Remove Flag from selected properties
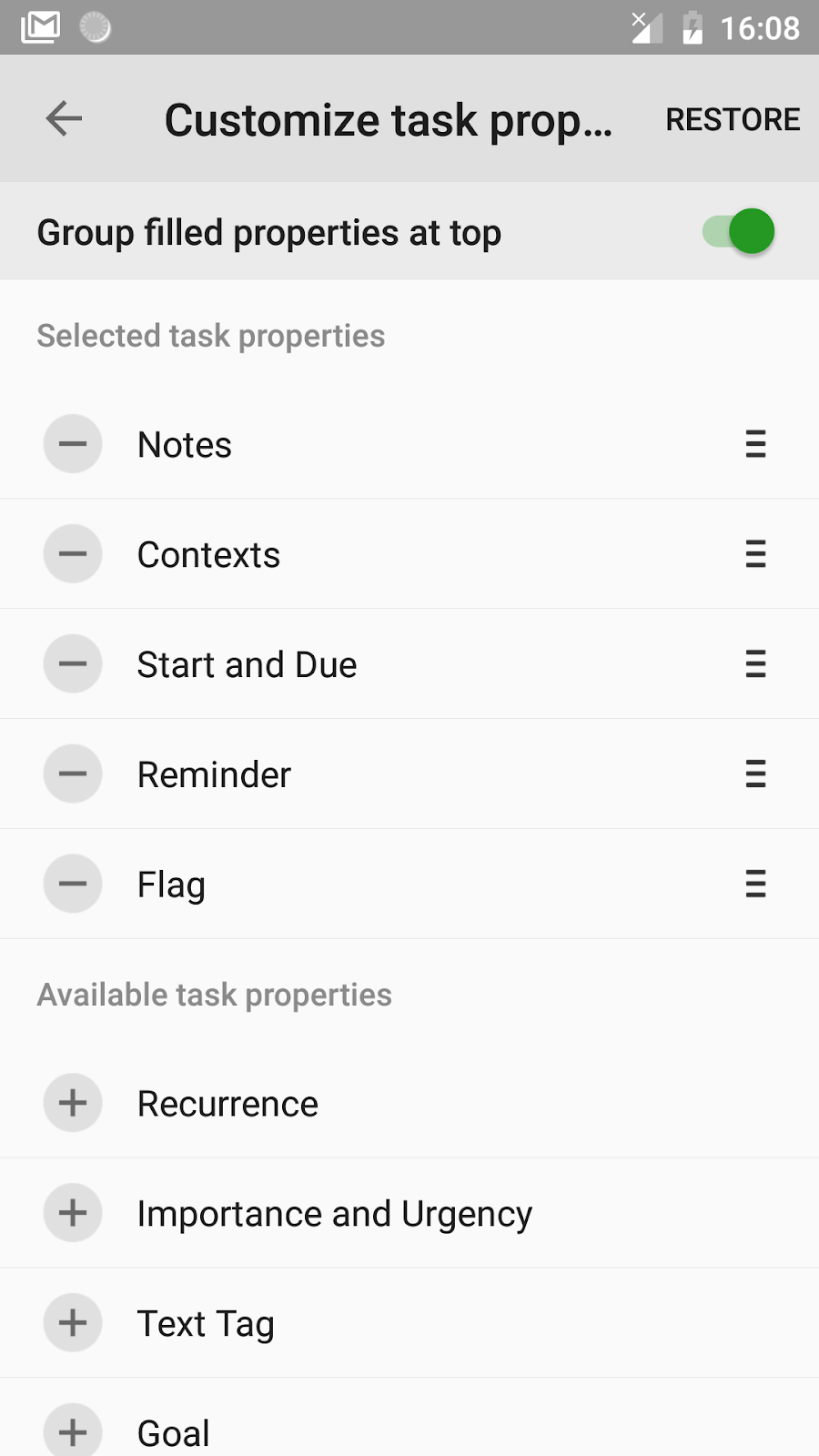819x1456 pixels. (73, 884)
